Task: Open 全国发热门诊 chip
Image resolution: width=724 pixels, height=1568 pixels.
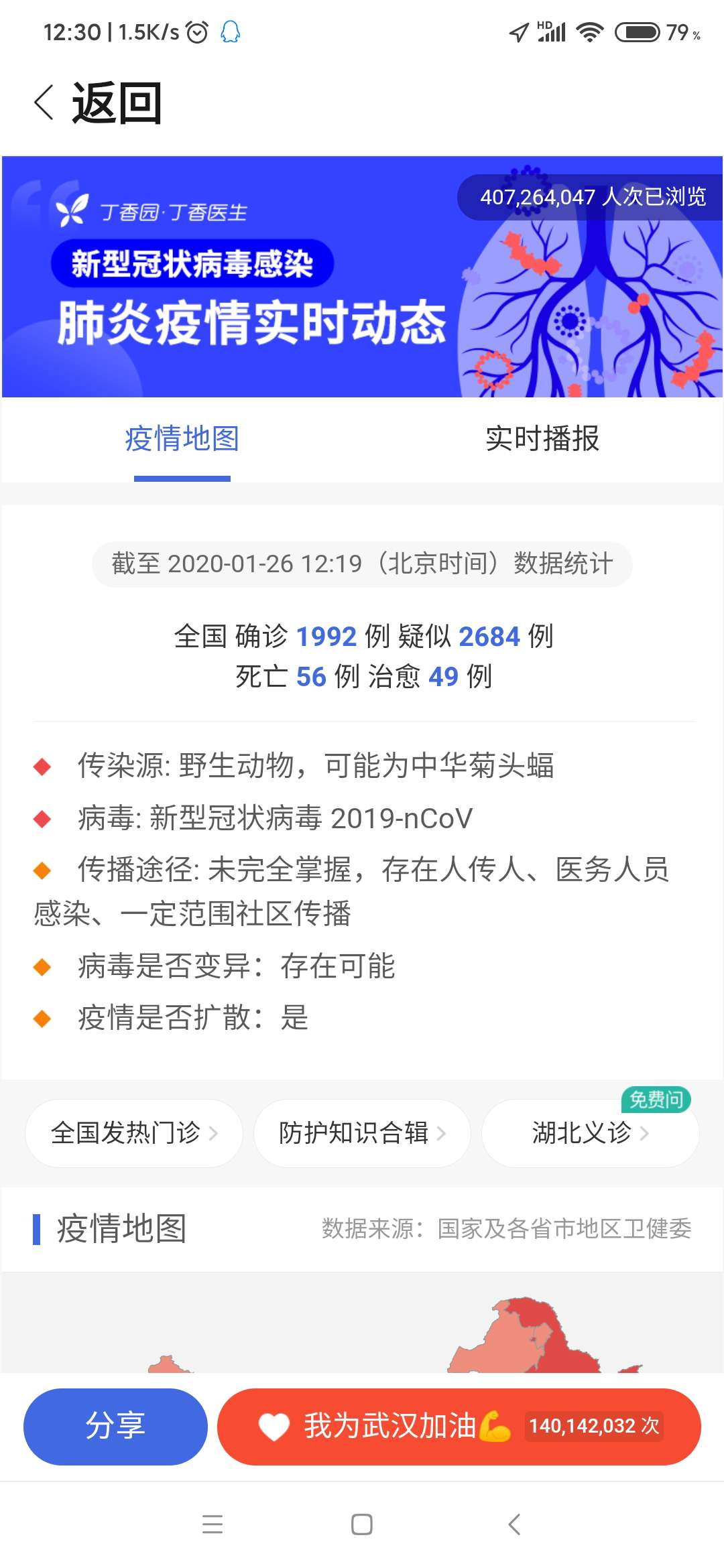Action: (x=134, y=1133)
